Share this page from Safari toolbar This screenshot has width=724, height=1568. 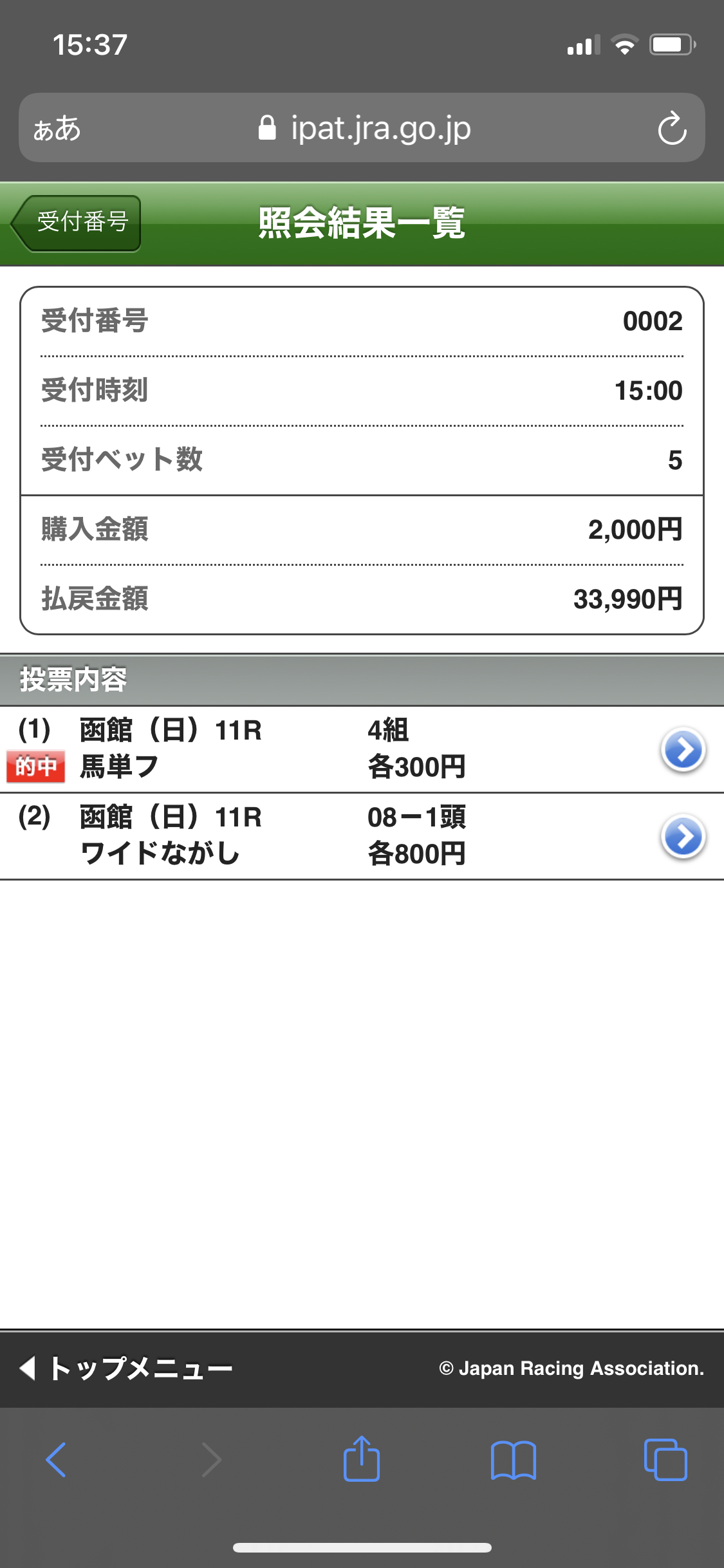tap(362, 1459)
